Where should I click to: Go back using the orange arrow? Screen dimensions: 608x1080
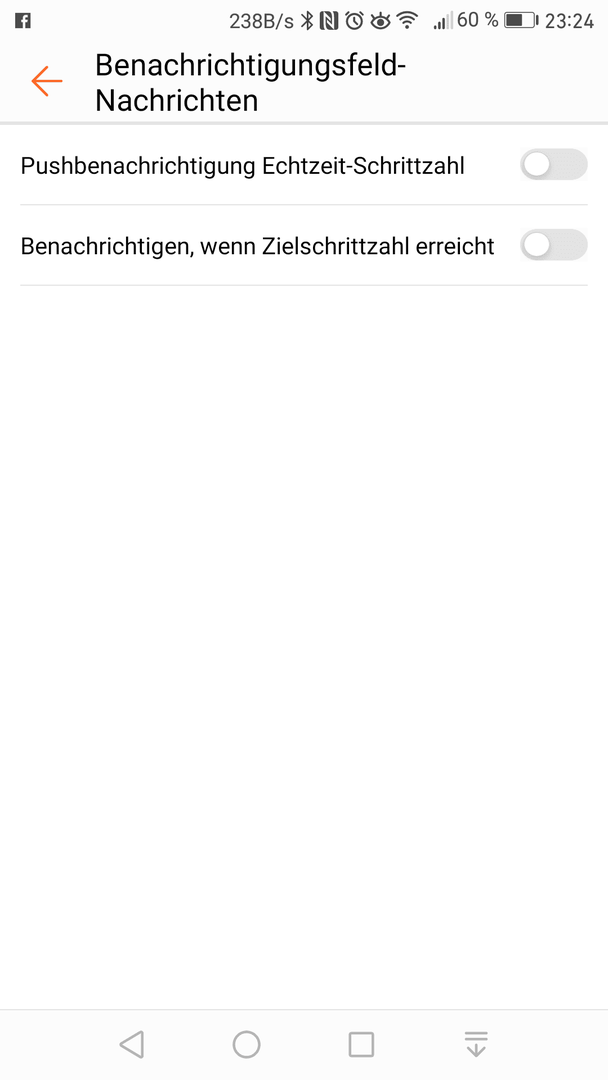[47, 81]
